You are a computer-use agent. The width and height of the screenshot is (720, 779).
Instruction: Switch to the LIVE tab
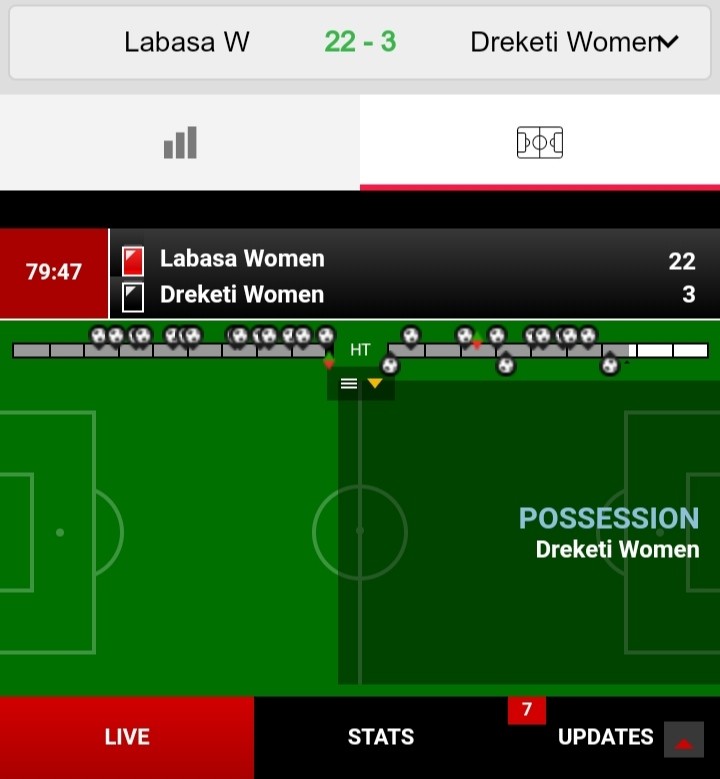(127, 737)
